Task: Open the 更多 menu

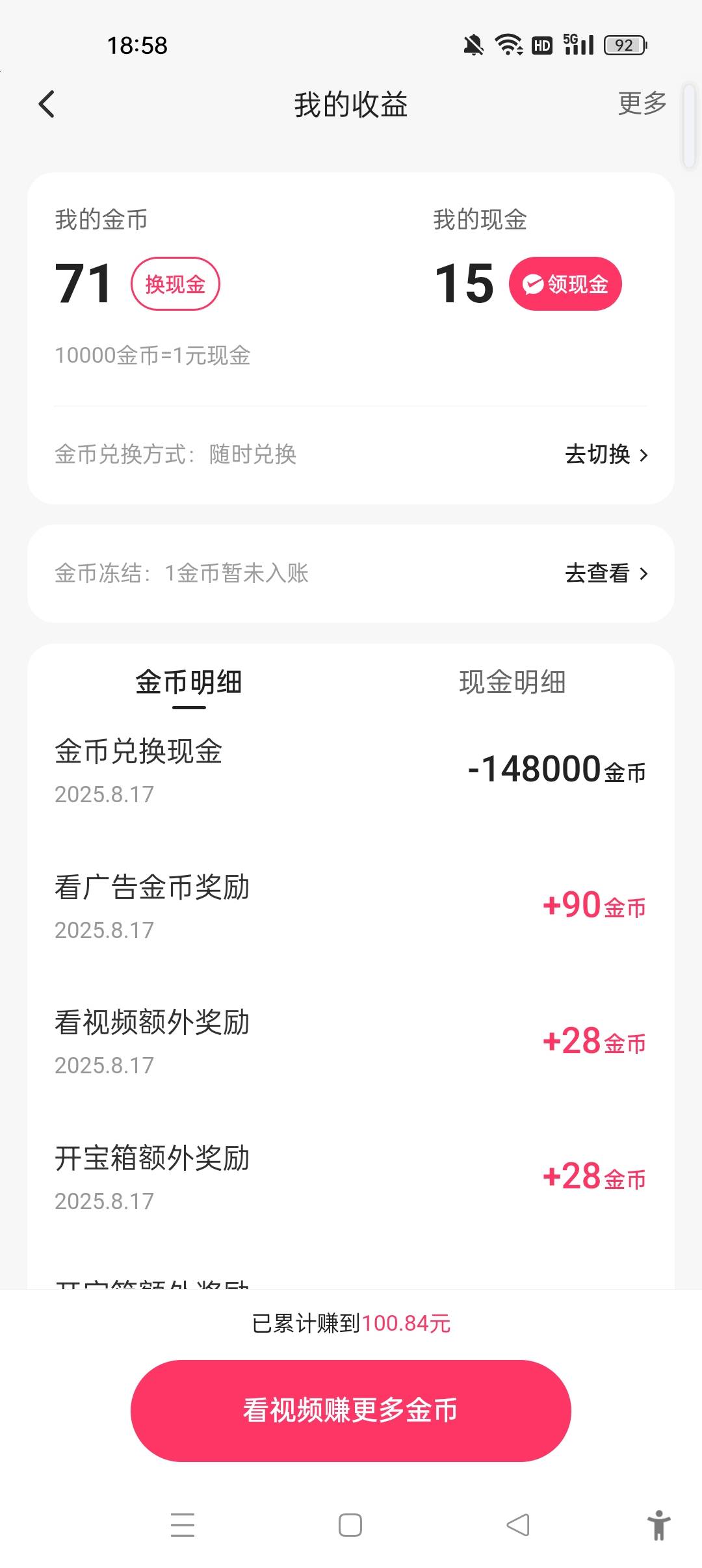Action: tap(642, 103)
